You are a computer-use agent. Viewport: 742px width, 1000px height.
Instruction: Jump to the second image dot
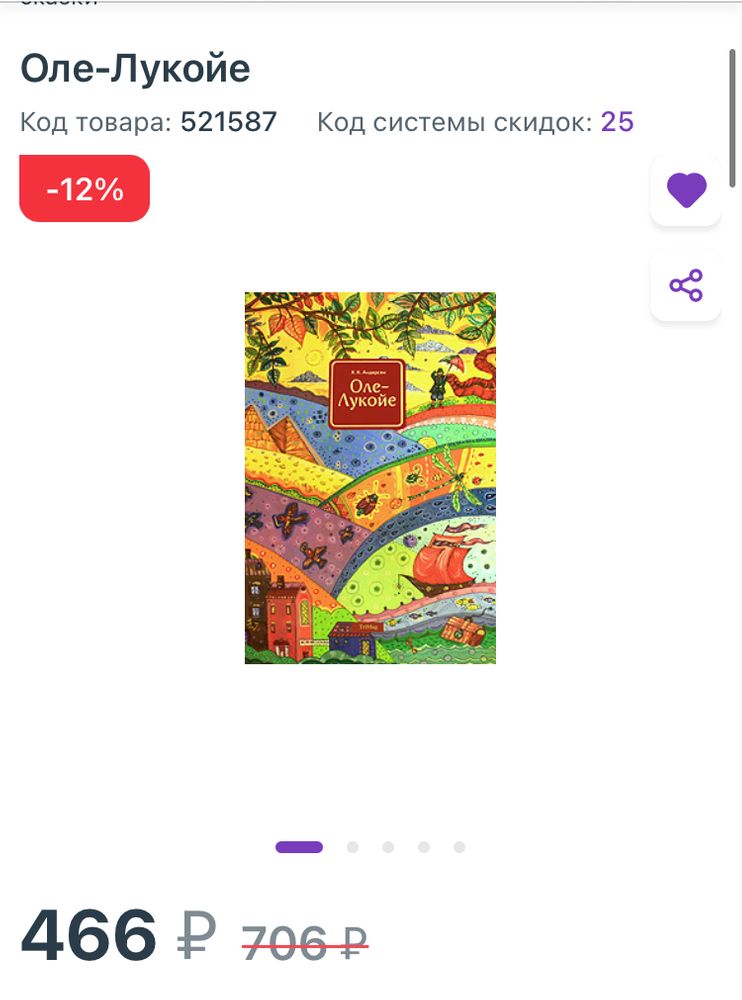pos(352,847)
